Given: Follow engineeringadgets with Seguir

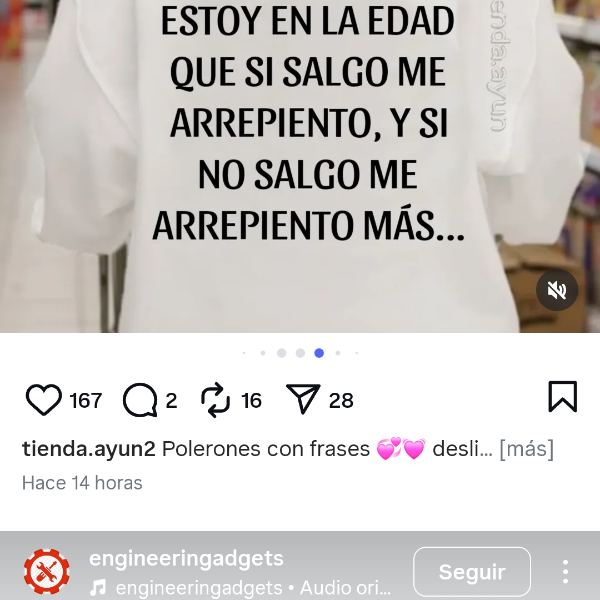Looking at the screenshot, I should (471, 572).
